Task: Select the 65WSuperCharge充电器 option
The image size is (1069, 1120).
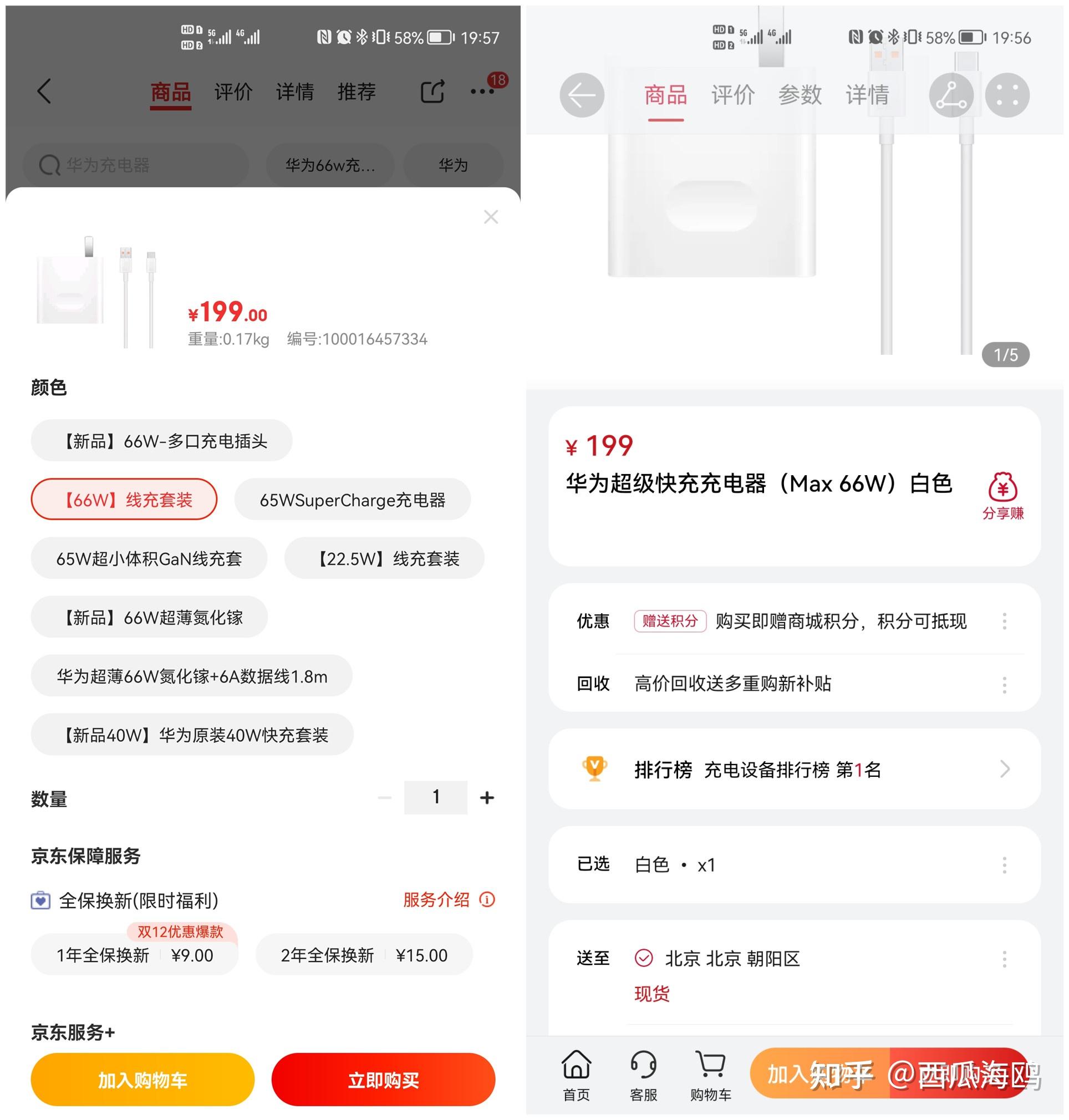Action: [x=353, y=500]
